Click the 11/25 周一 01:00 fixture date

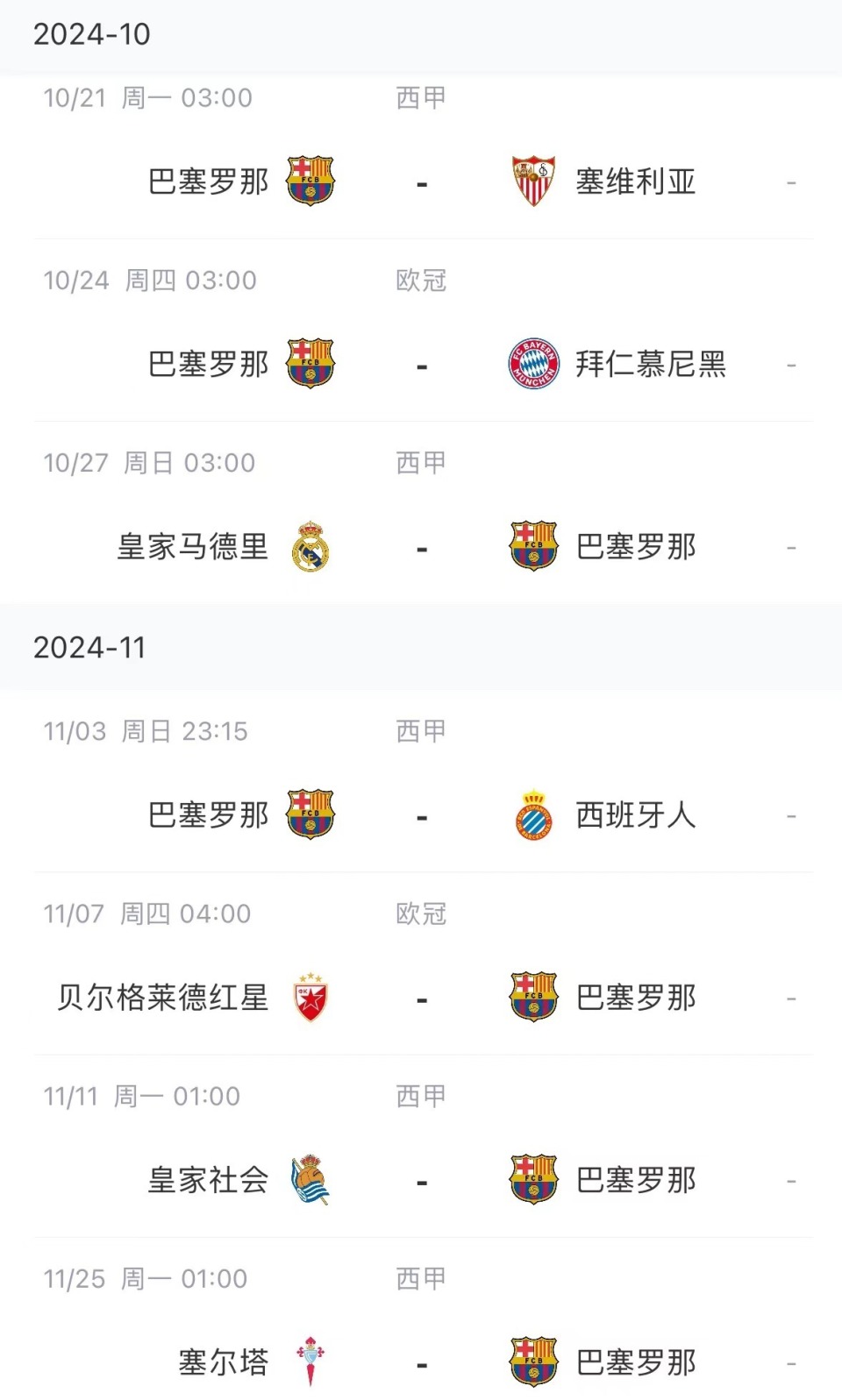[146, 1278]
